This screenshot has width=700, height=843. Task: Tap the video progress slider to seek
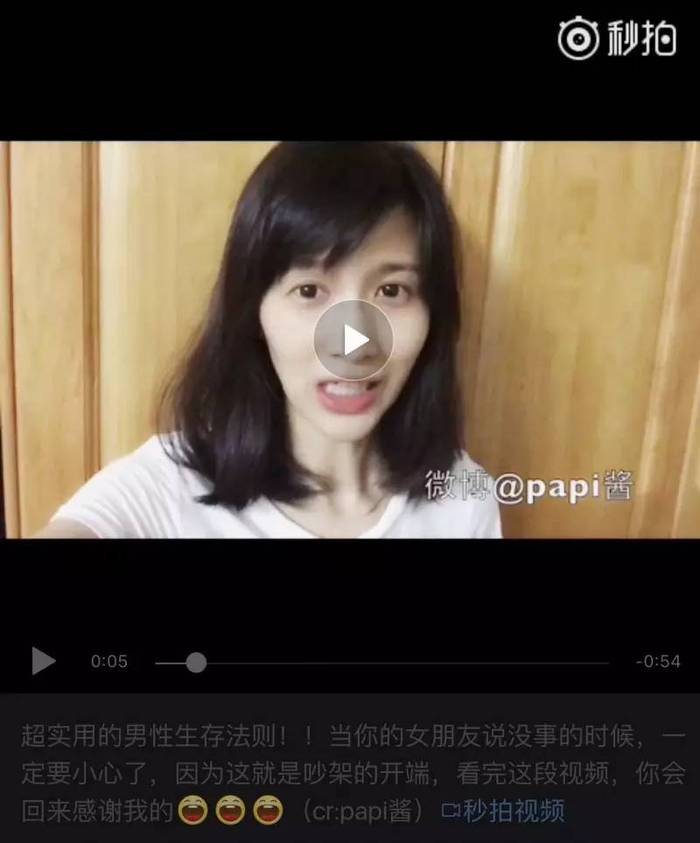click(380, 662)
